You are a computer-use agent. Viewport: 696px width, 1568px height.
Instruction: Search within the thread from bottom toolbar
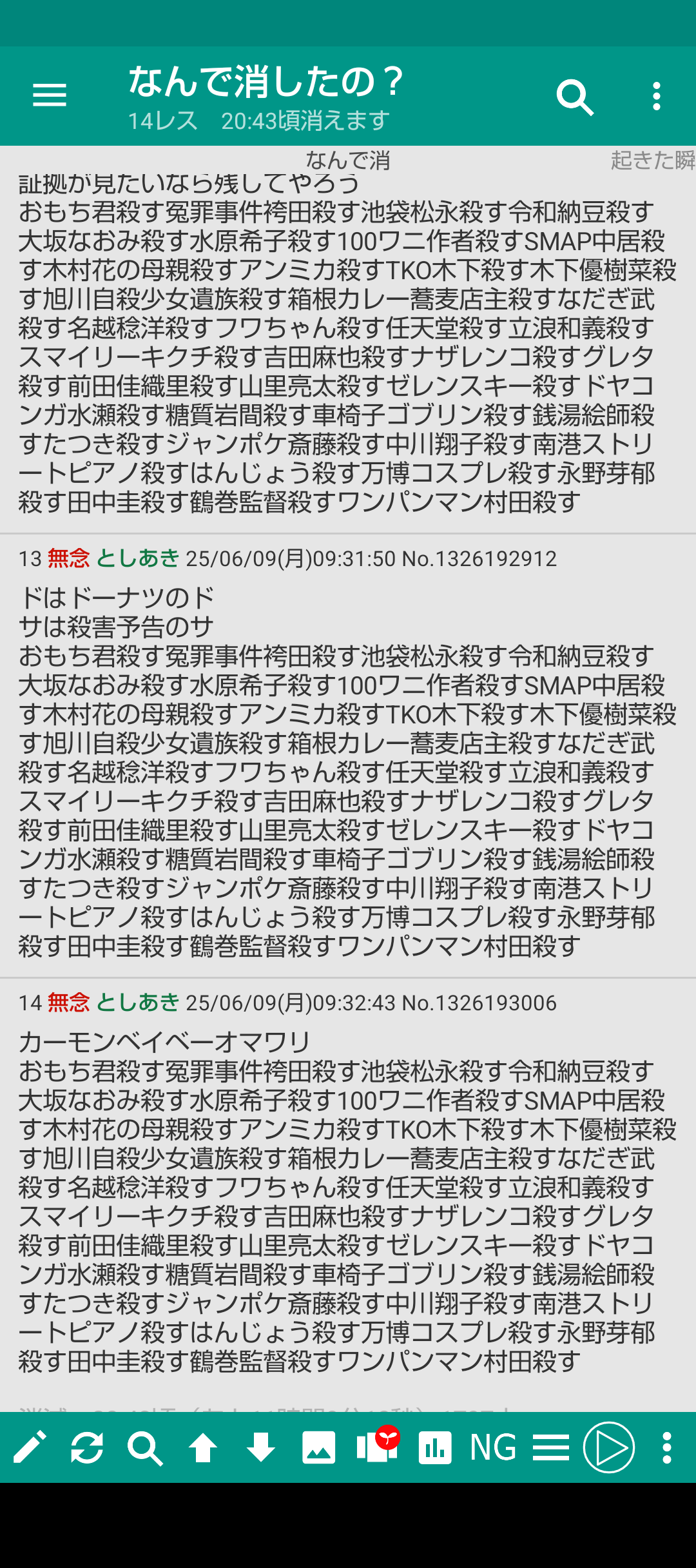tap(145, 1447)
